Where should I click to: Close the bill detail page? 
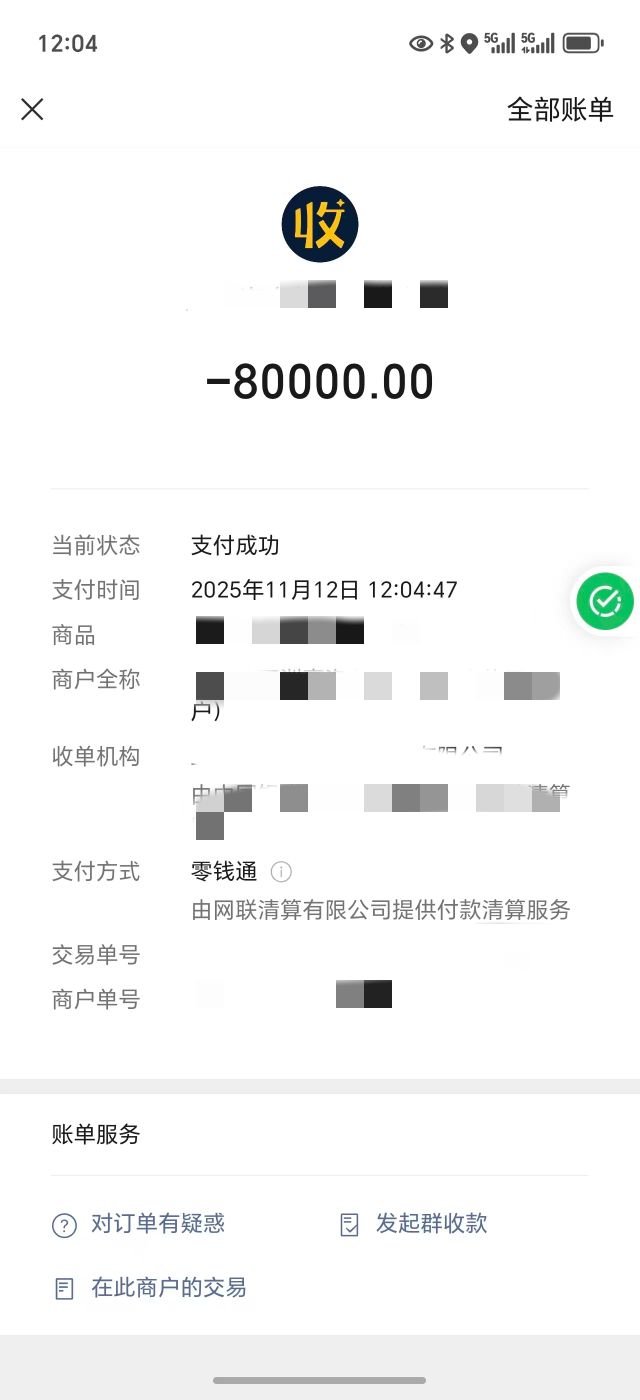point(32,109)
